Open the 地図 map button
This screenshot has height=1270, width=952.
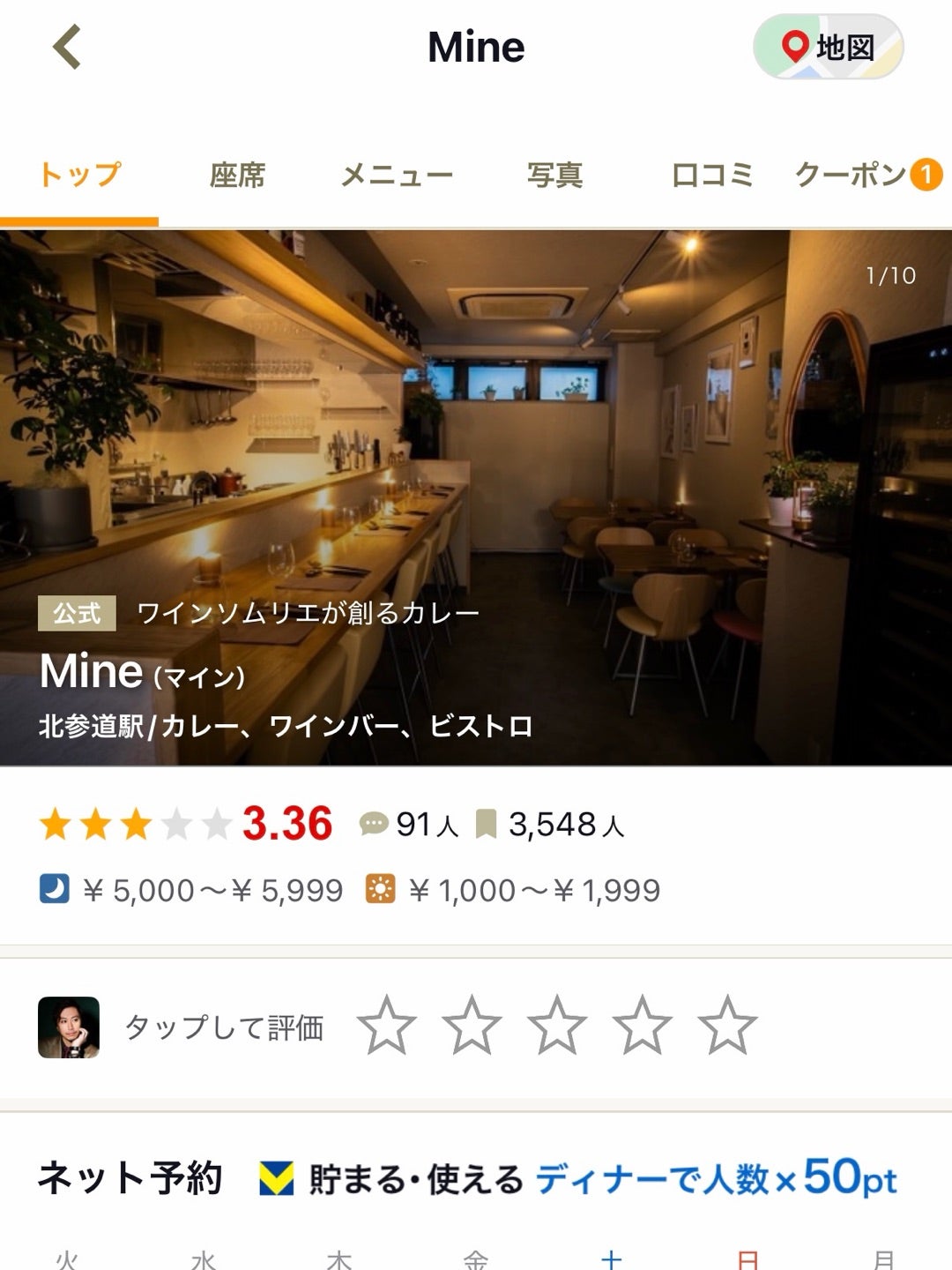[x=828, y=47]
